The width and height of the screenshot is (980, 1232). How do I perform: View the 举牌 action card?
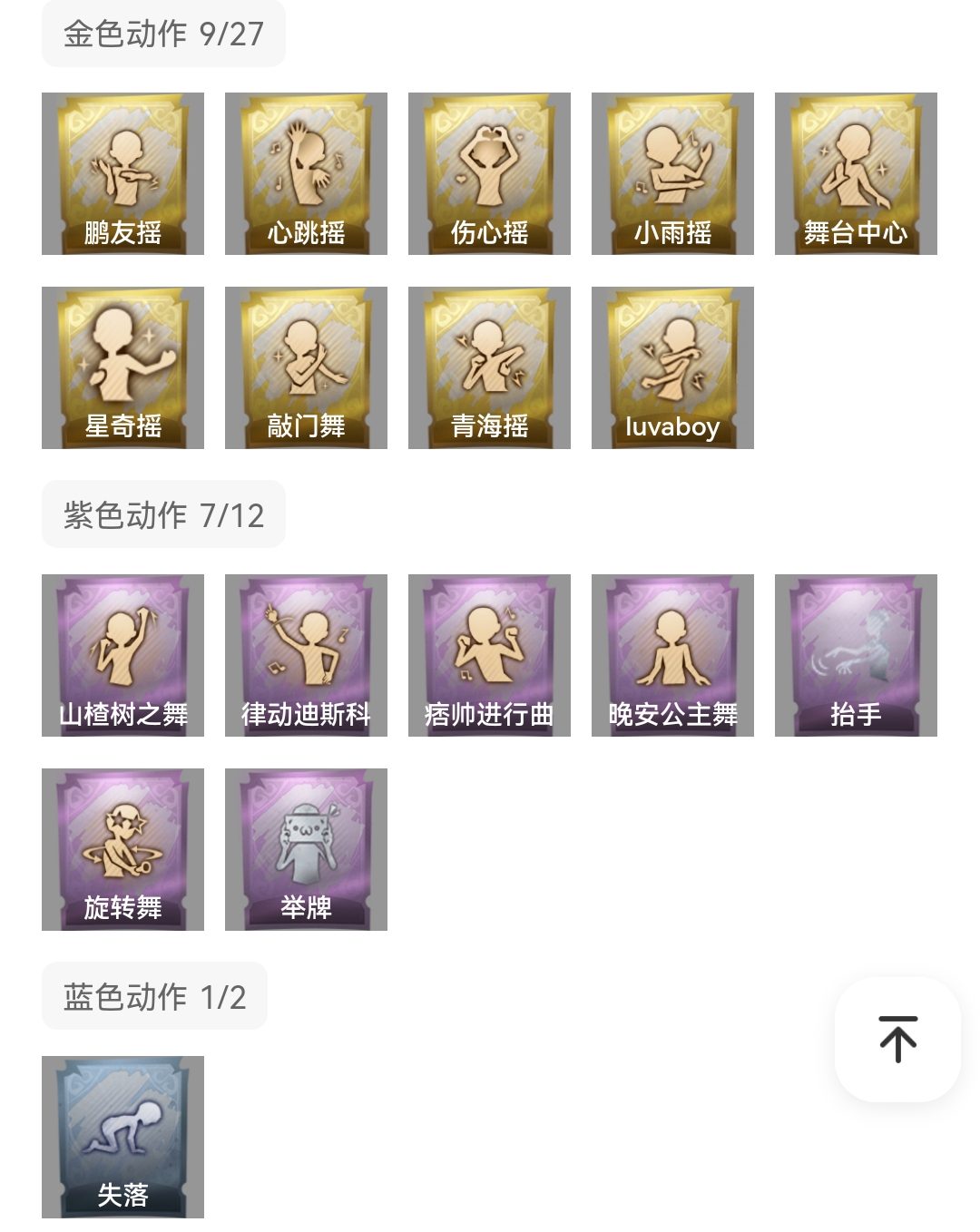click(306, 849)
